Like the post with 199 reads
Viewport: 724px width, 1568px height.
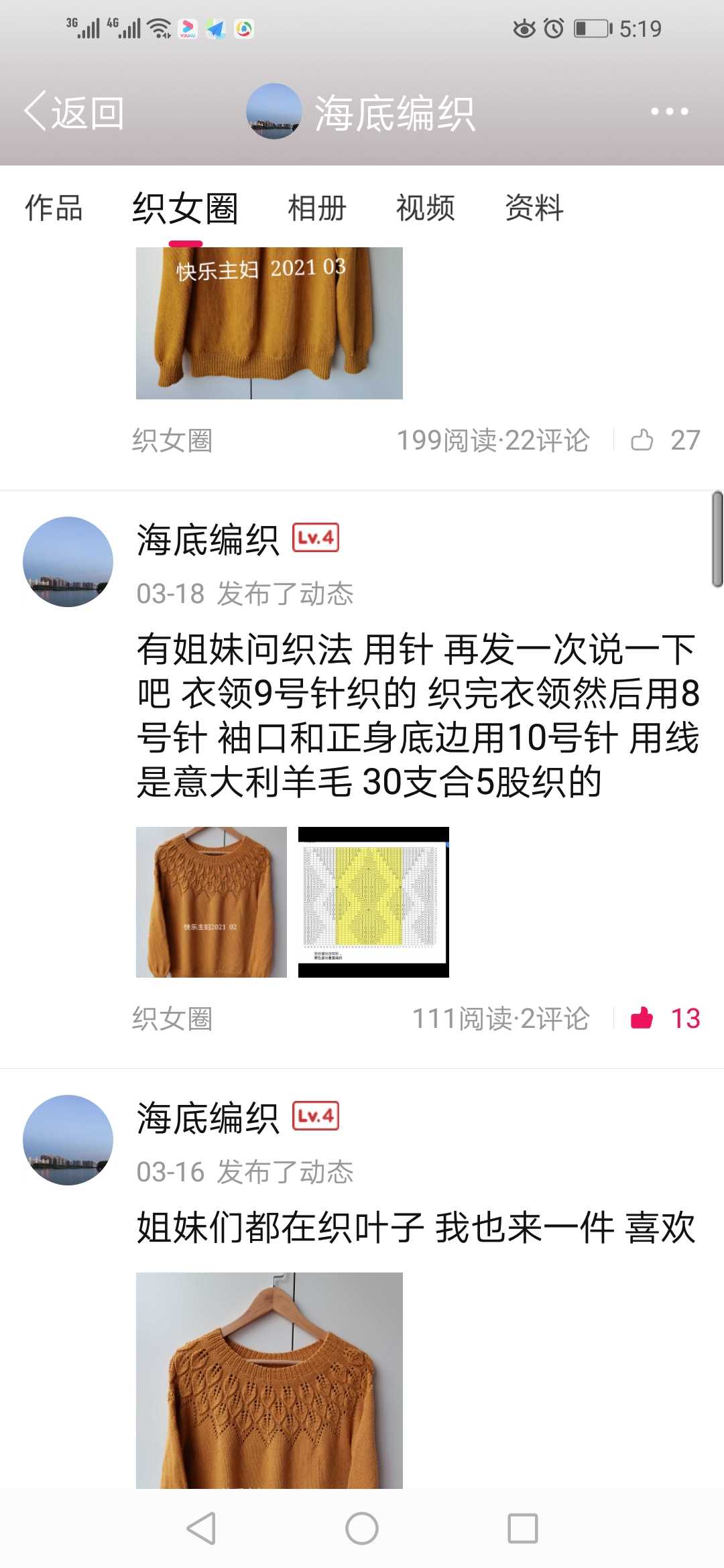(x=642, y=440)
